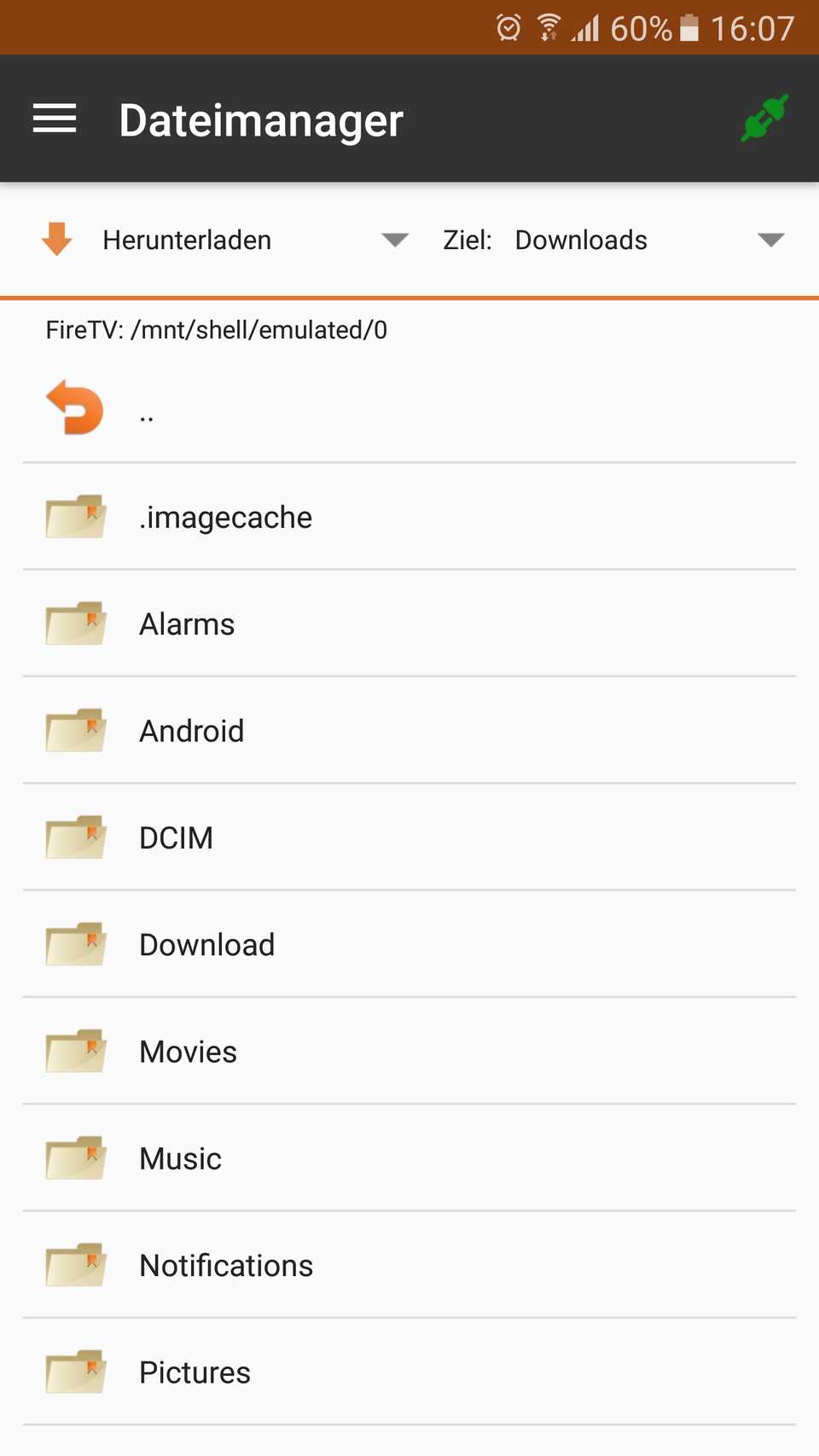Click the battery level indicator
819x1456 pixels.
point(688,27)
